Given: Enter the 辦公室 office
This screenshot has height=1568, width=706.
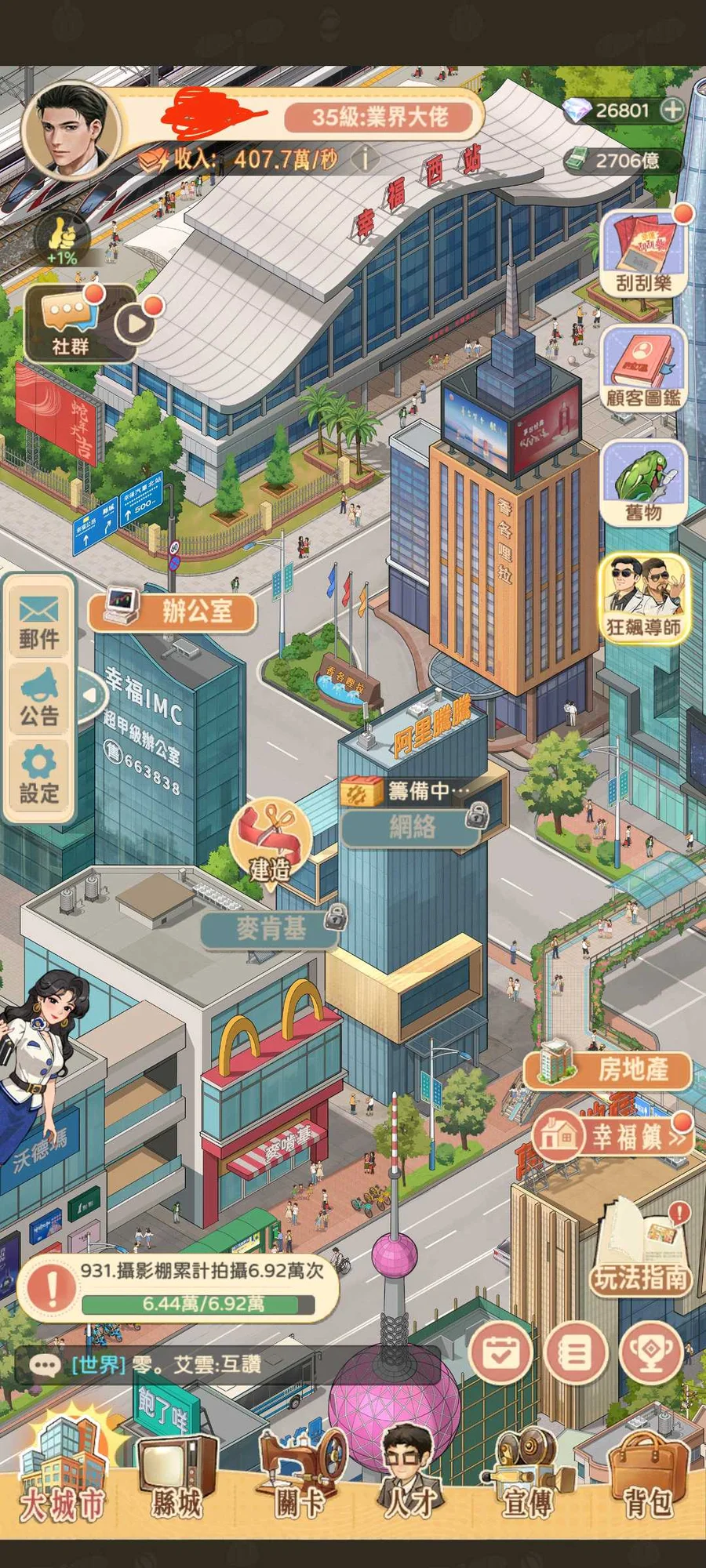Looking at the screenshot, I should pyautogui.click(x=173, y=612).
